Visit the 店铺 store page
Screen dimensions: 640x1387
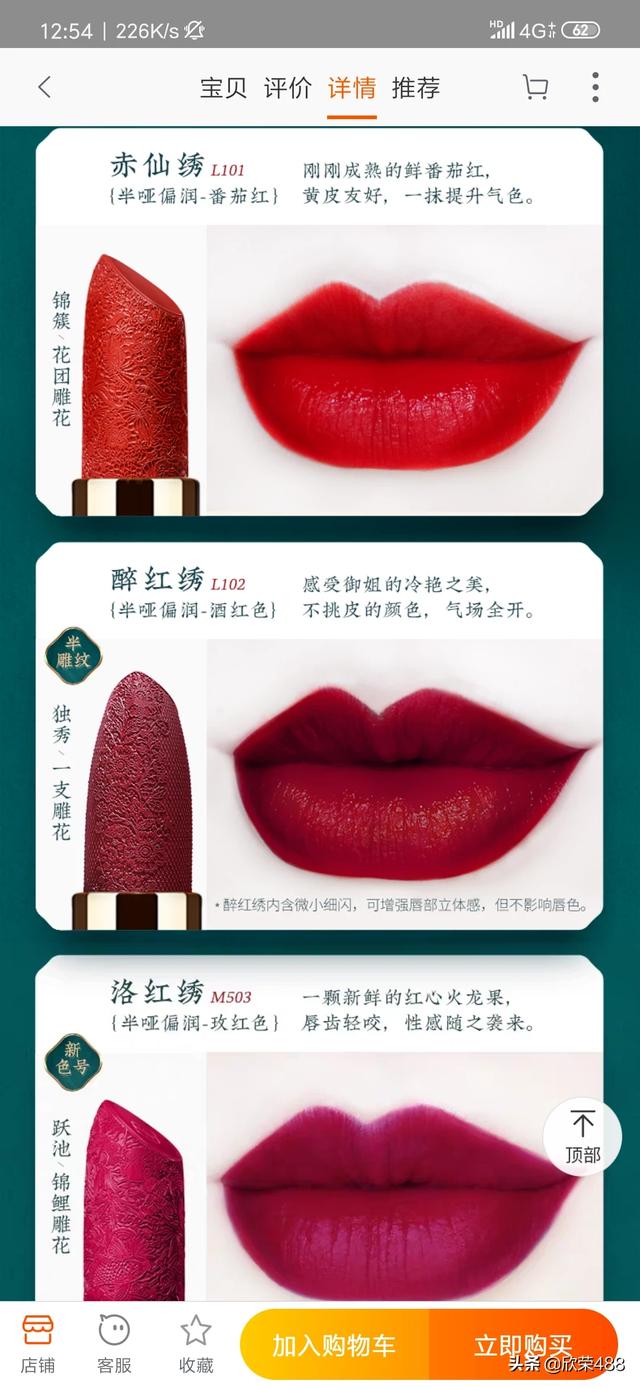click(38, 1344)
